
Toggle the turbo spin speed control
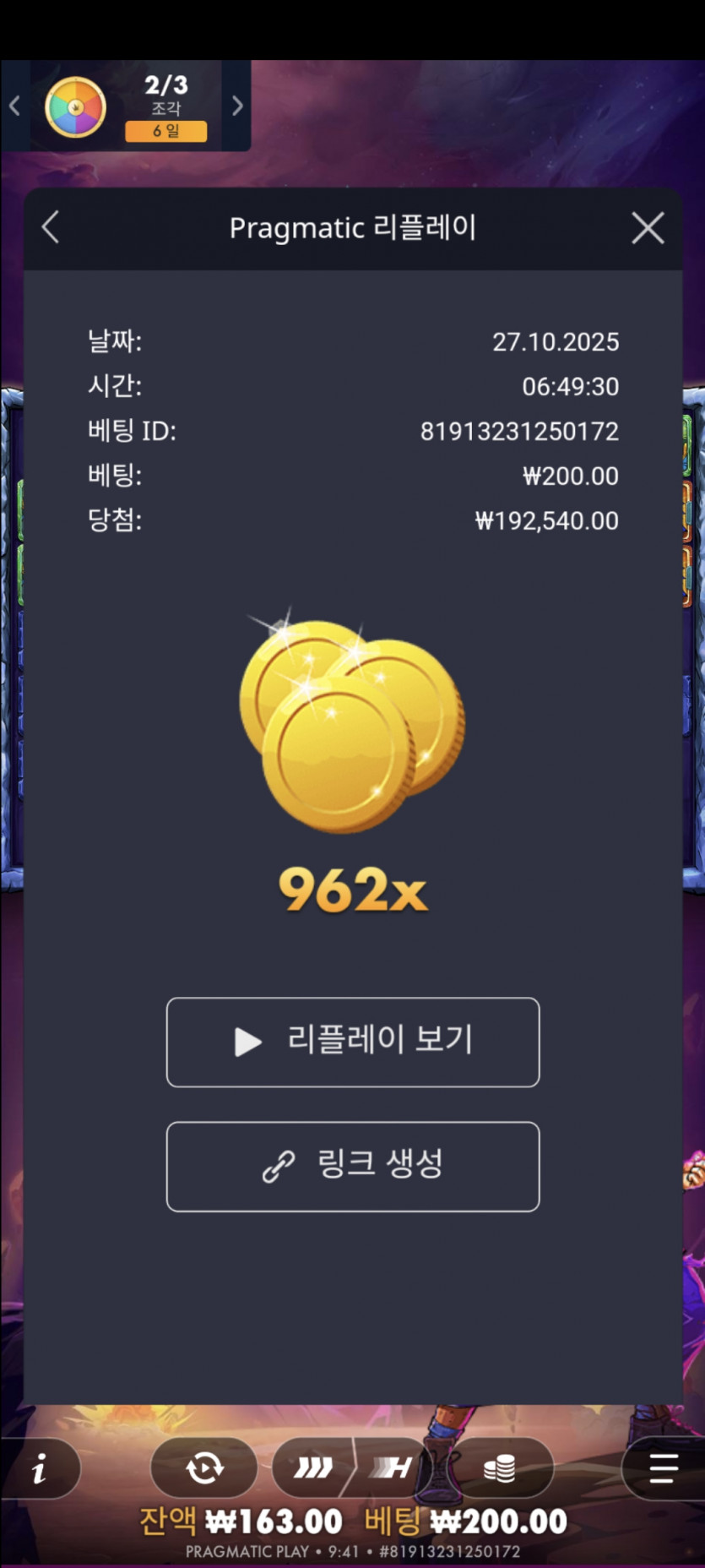(314, 1468)
